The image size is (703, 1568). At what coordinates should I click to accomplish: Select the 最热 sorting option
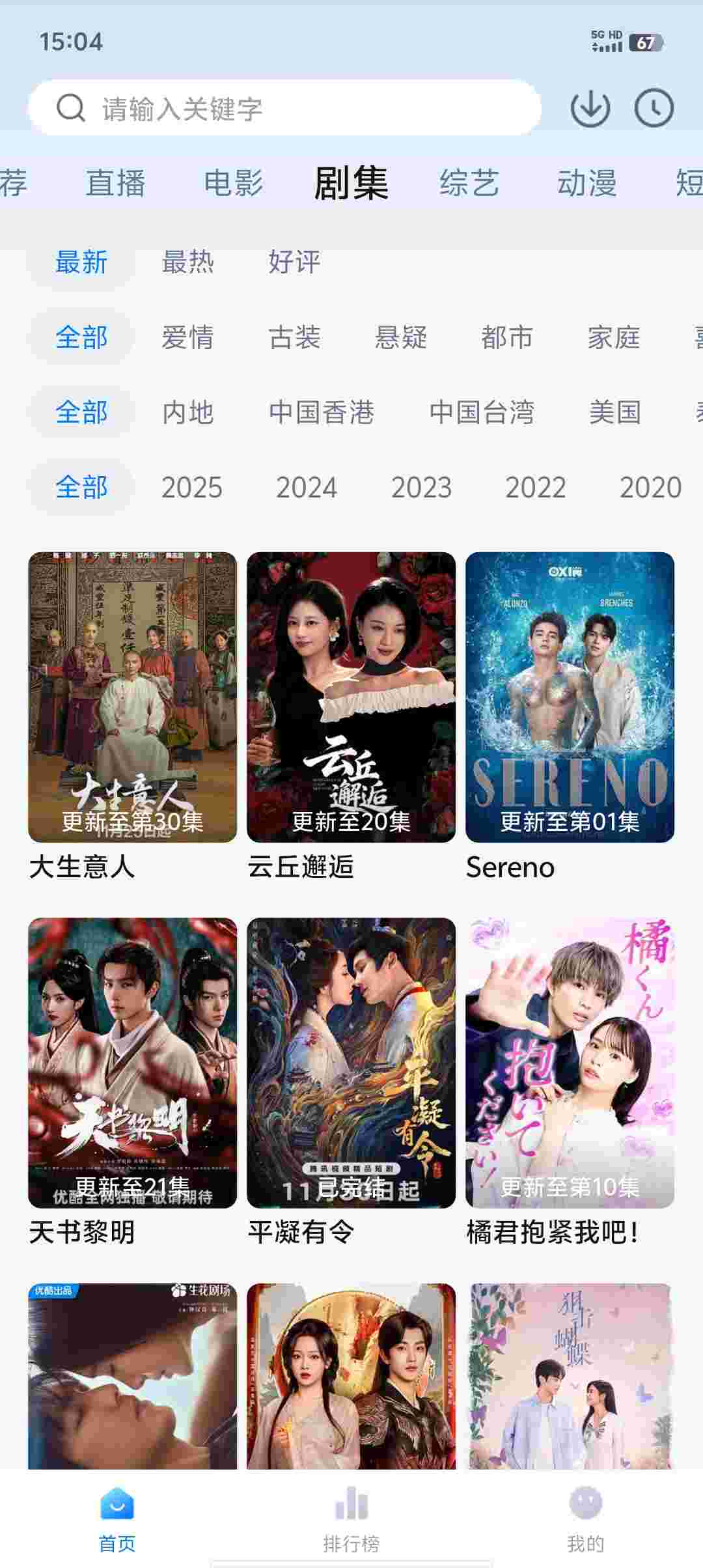tap(190, 263)
